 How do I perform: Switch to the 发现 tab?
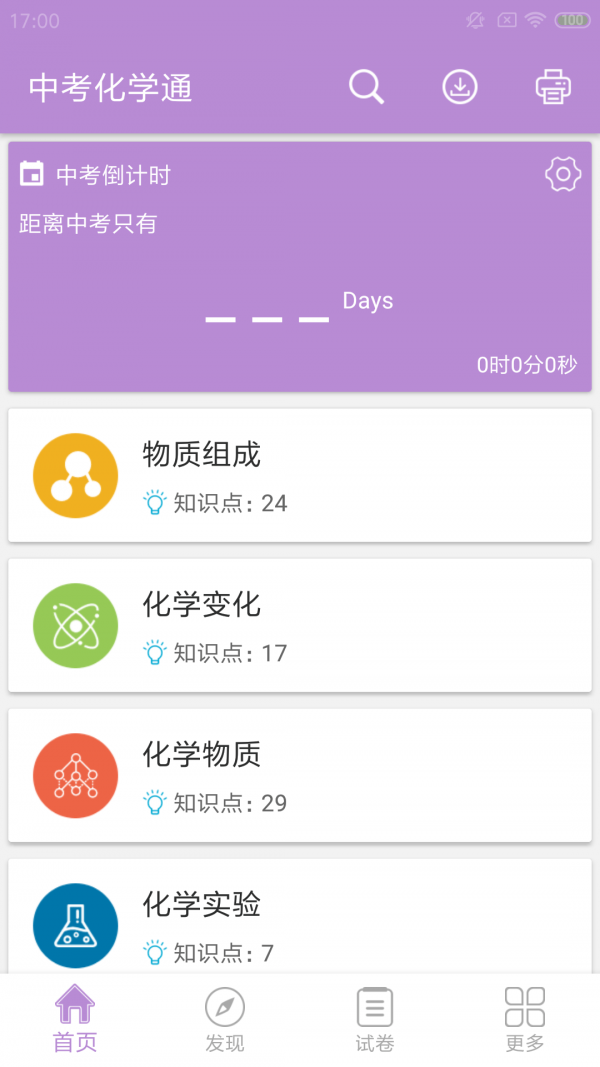[x=225, y=1020]
